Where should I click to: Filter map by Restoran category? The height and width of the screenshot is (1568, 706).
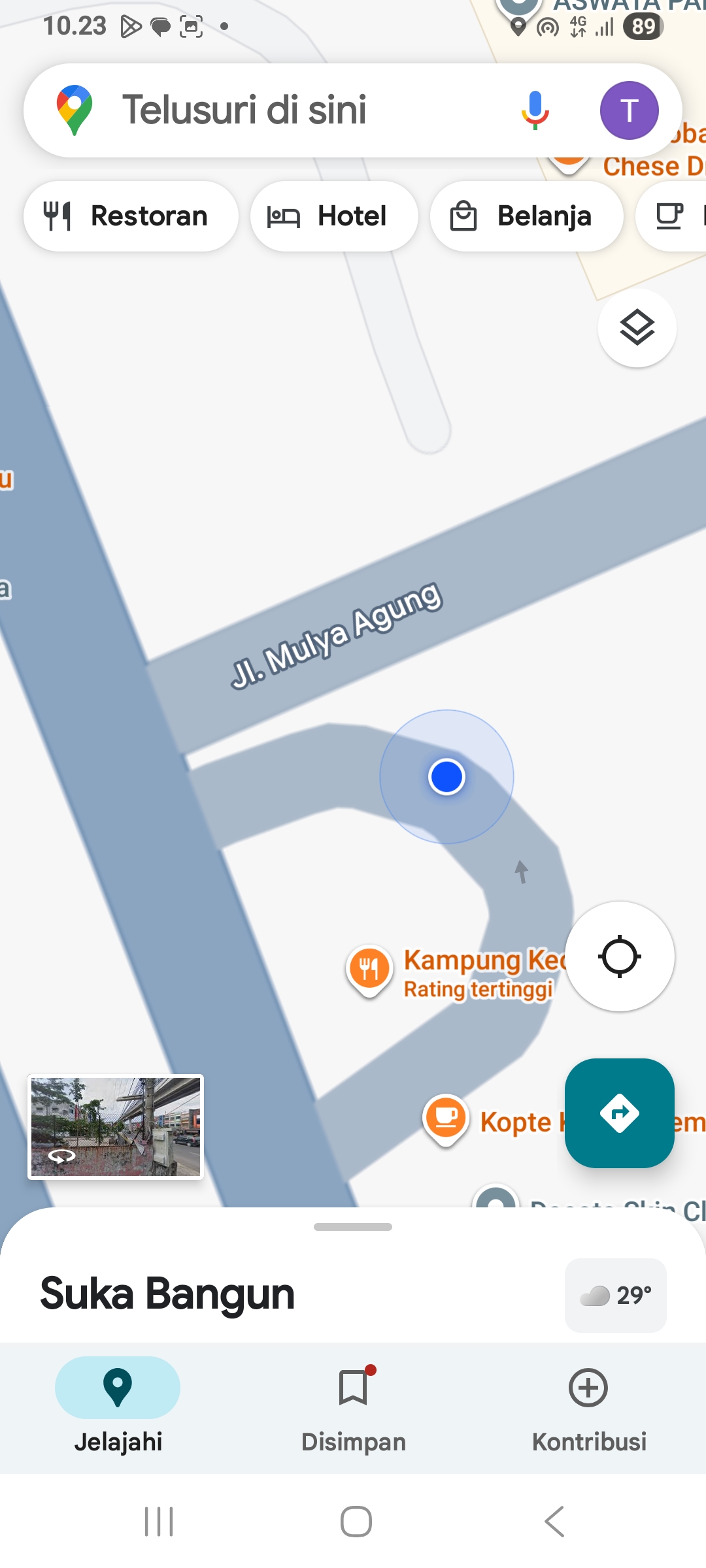(x=130, y=216)
